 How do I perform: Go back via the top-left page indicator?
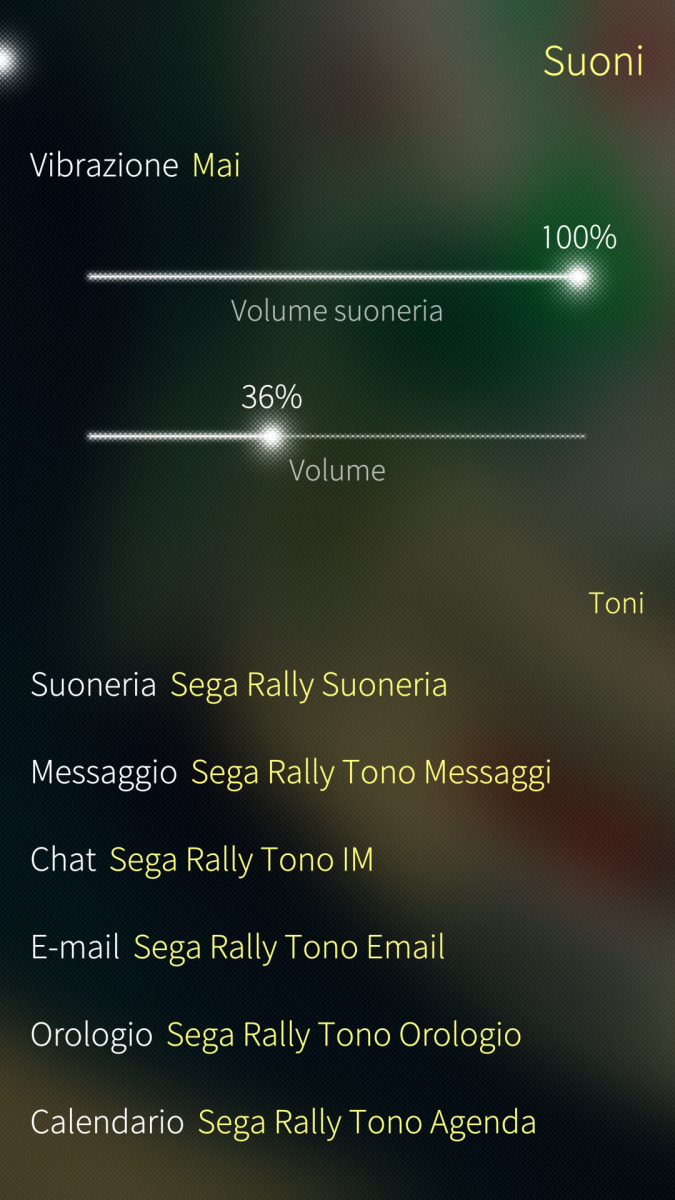pos(6,61)
